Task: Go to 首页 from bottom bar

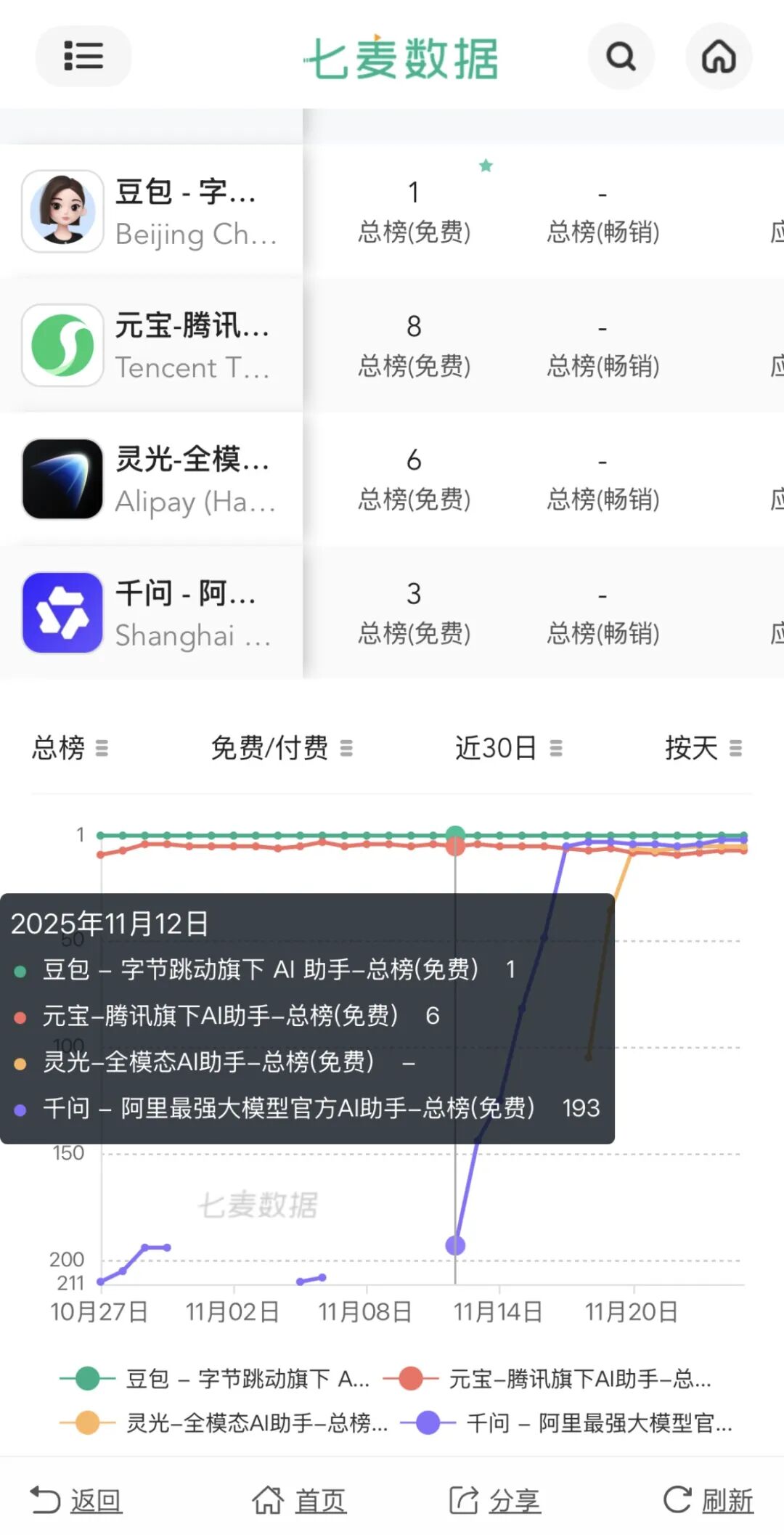Action: pyautogui.click(x=299, y=1500)
